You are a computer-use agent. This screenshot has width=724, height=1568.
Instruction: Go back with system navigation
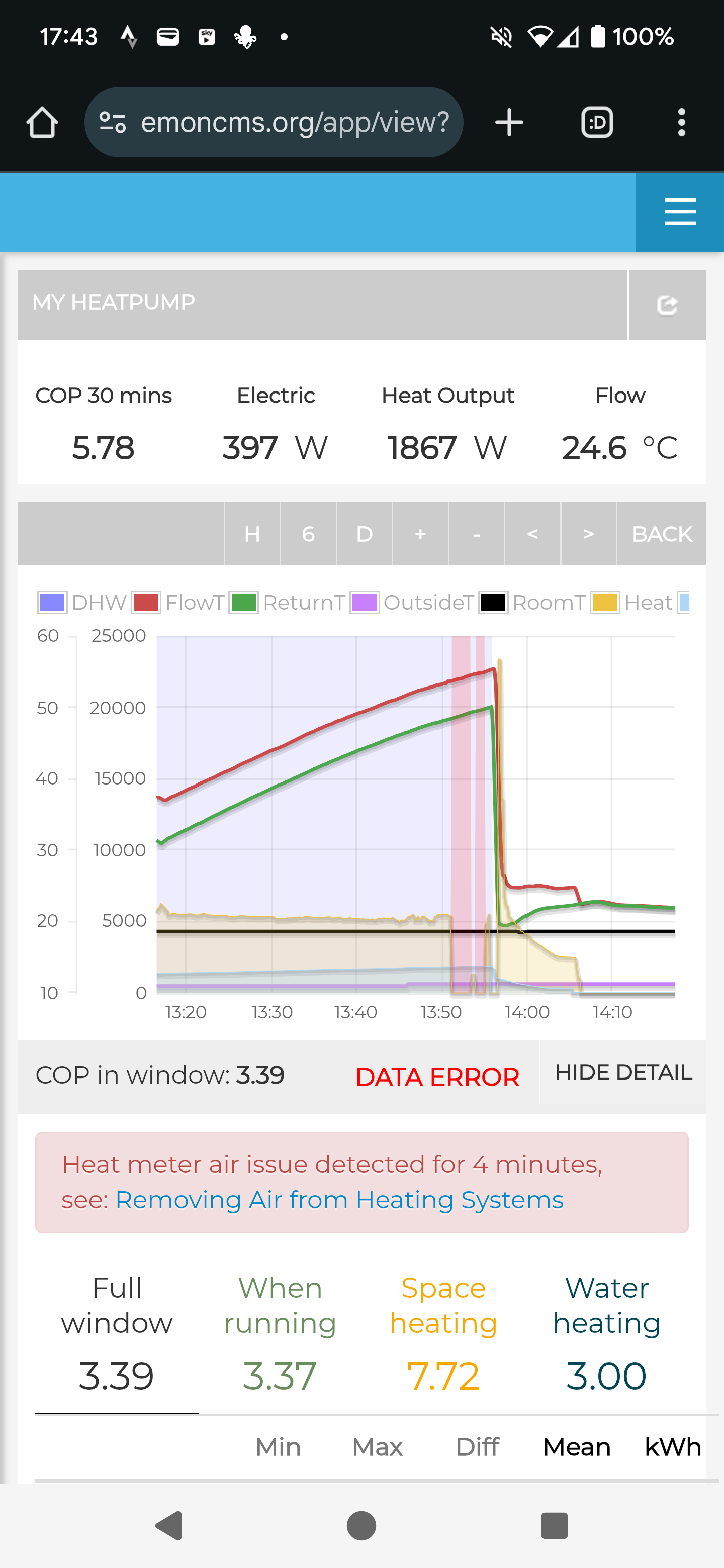(169, 1525)
